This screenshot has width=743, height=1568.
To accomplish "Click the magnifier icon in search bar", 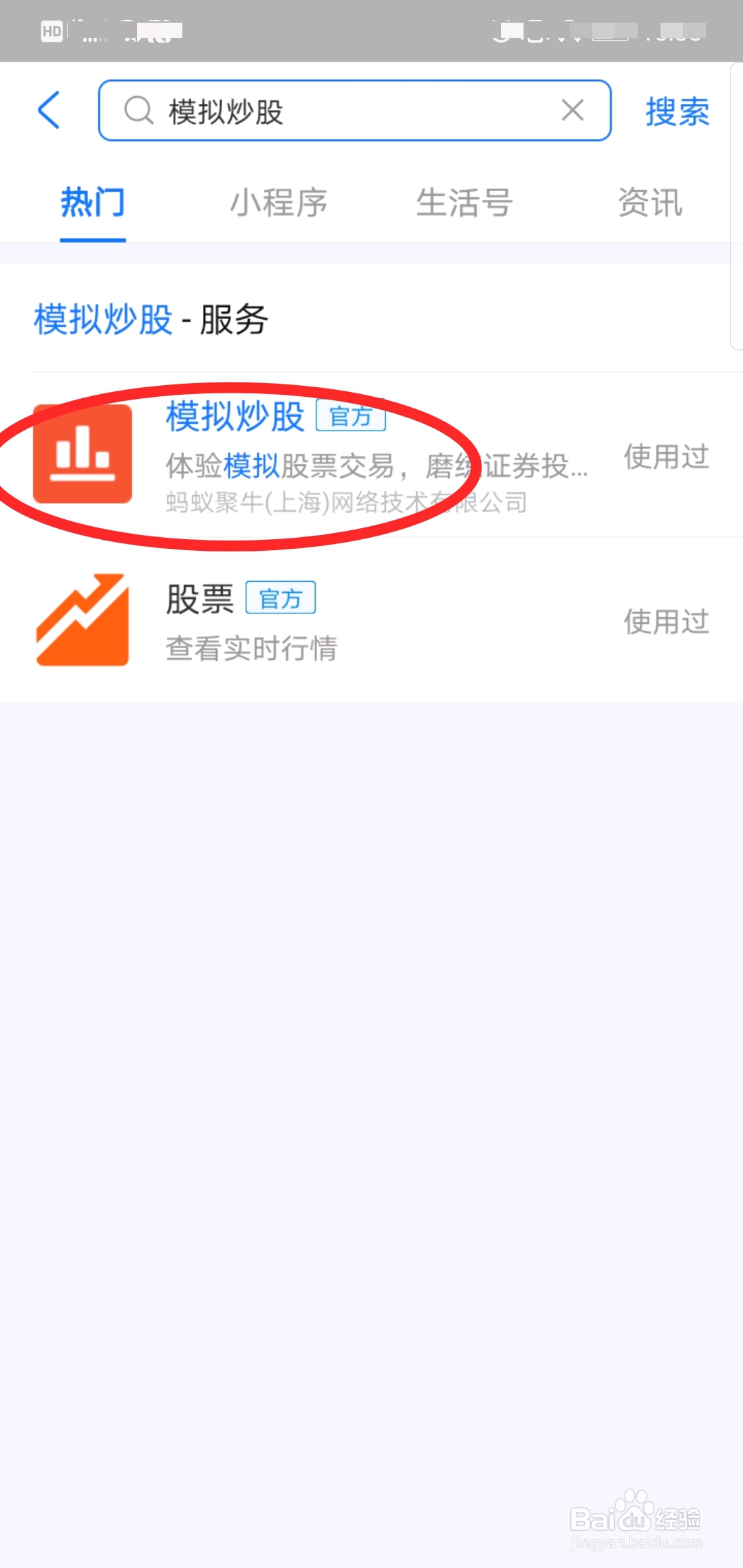I will pos(138,111).
